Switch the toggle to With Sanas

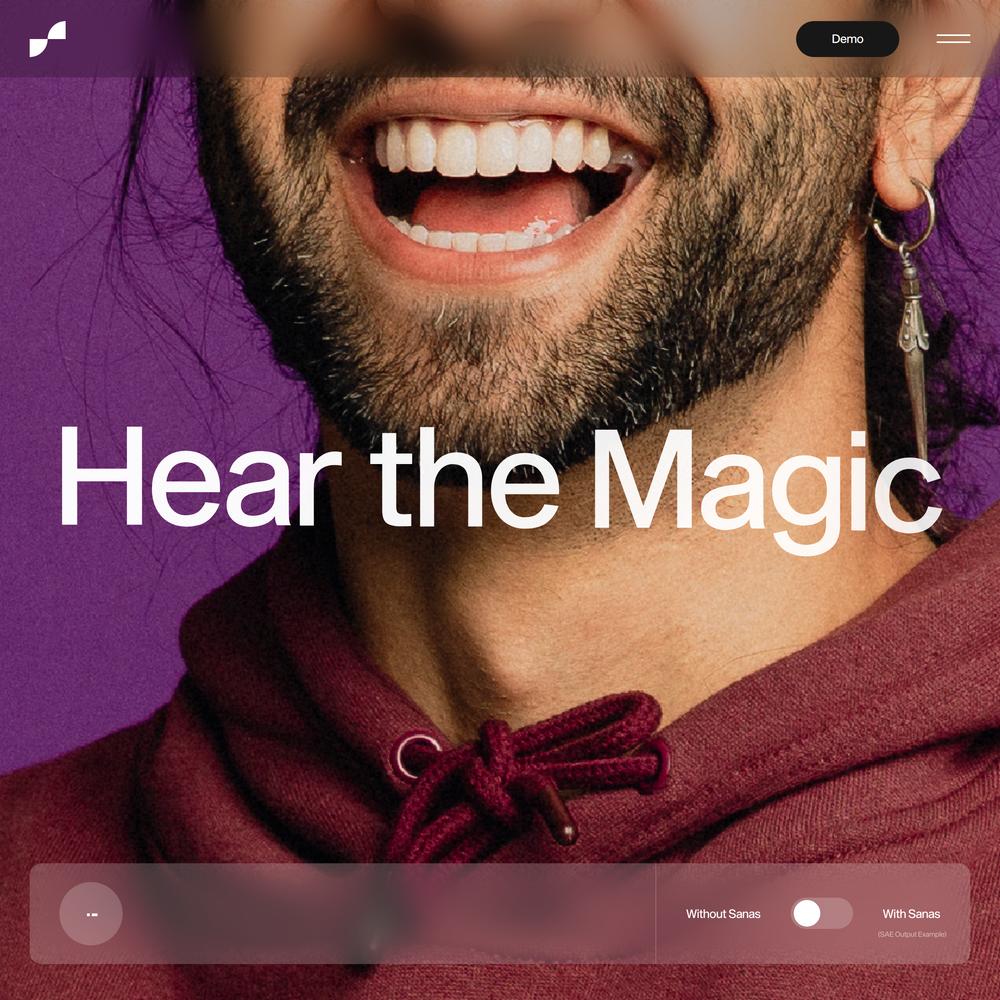[822, 913]
